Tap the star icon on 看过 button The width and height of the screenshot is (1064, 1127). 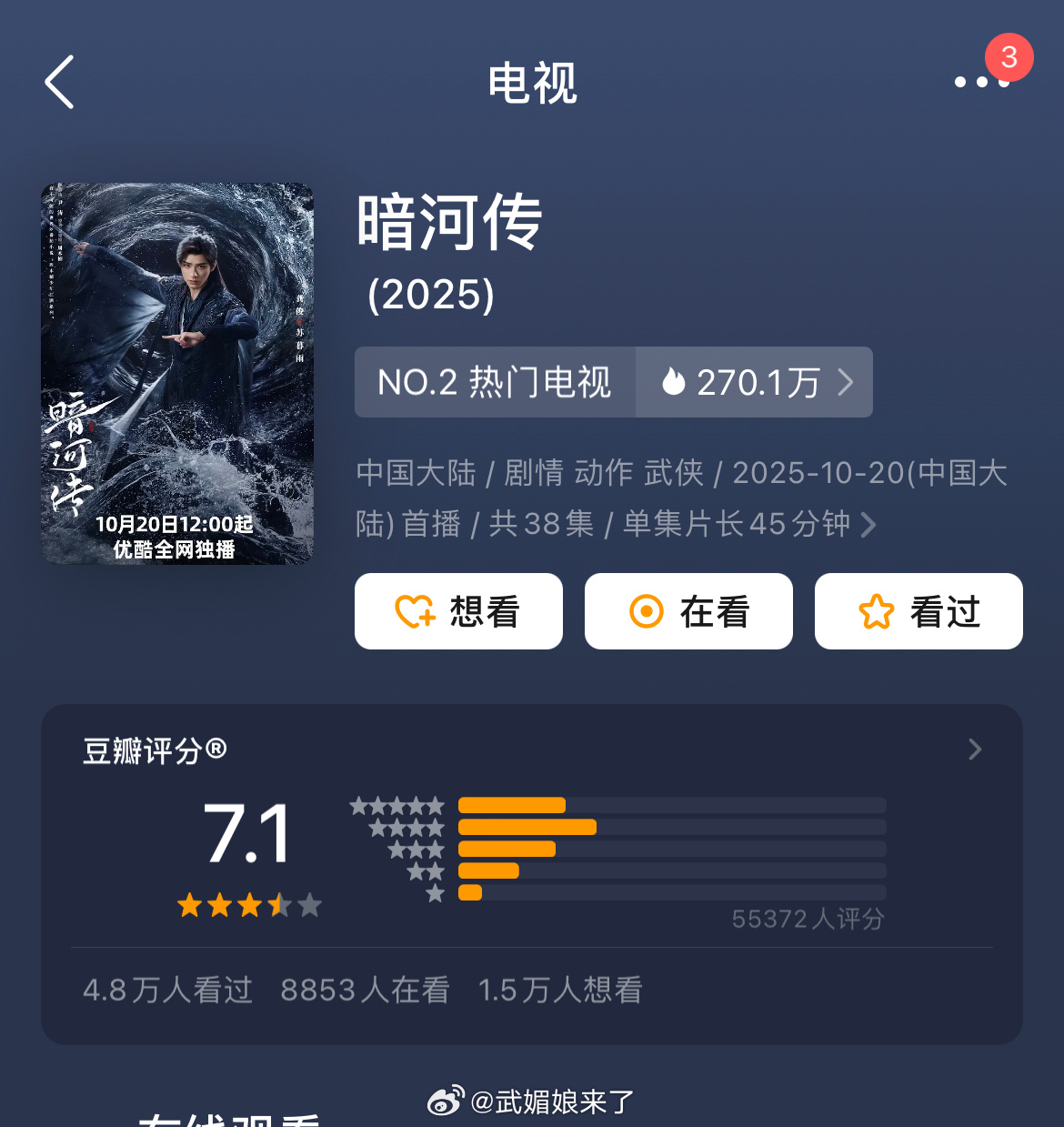click(x=876, y=611)
